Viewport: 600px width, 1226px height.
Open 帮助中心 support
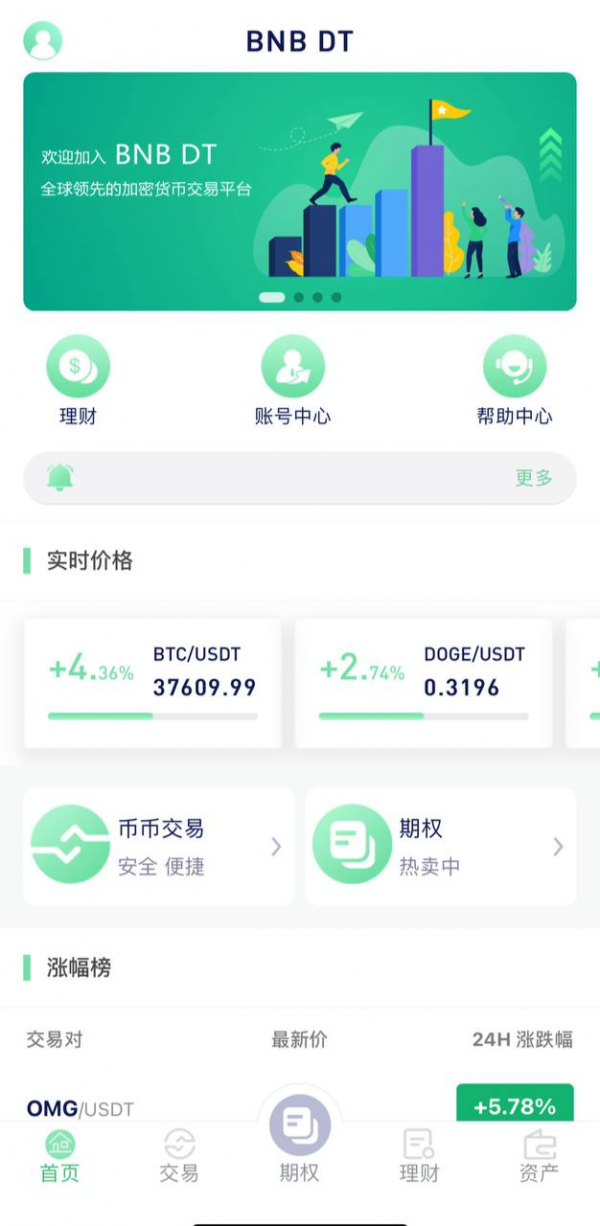(514, 380)
